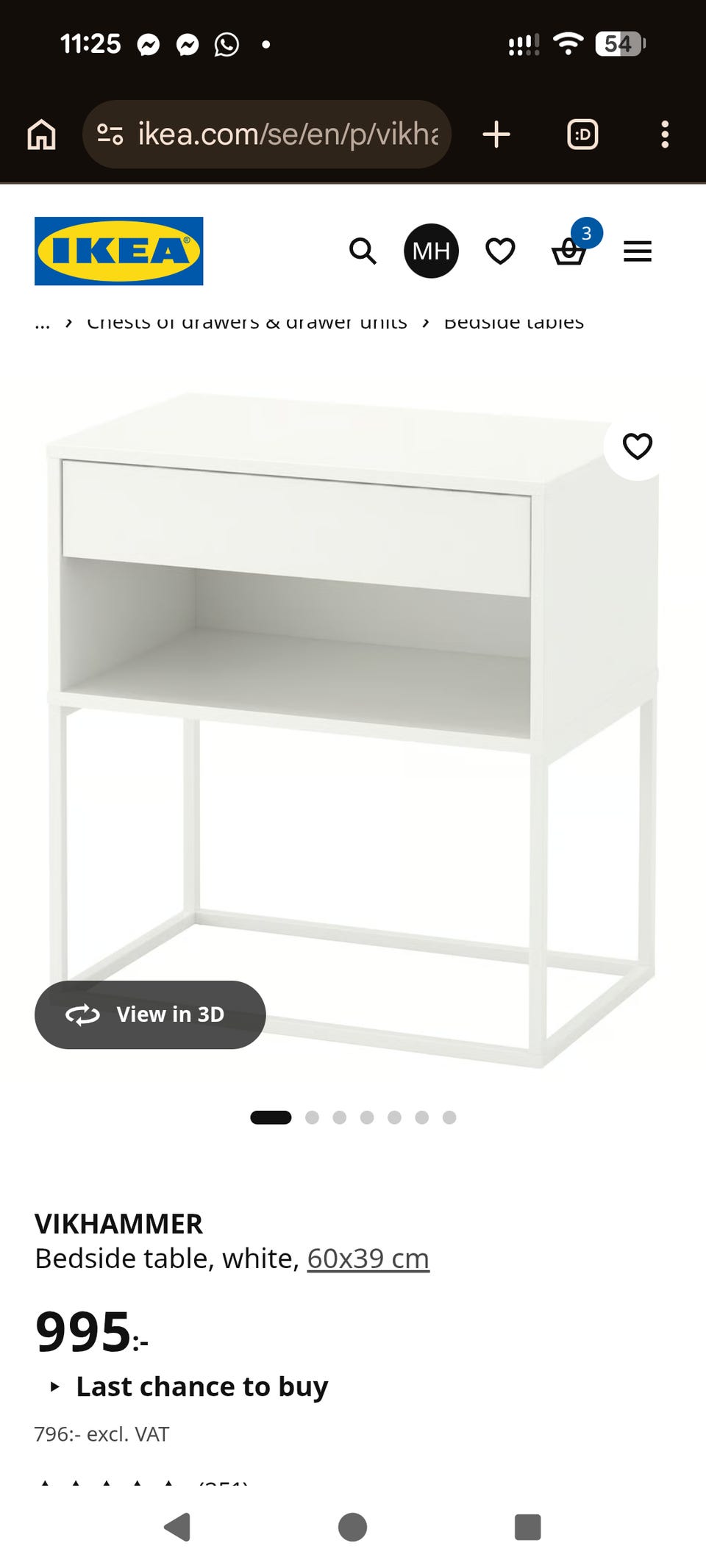The height and width of the screenshot is (1568, 706).
Task: Open the MH profile account
Action: [431, 251]
